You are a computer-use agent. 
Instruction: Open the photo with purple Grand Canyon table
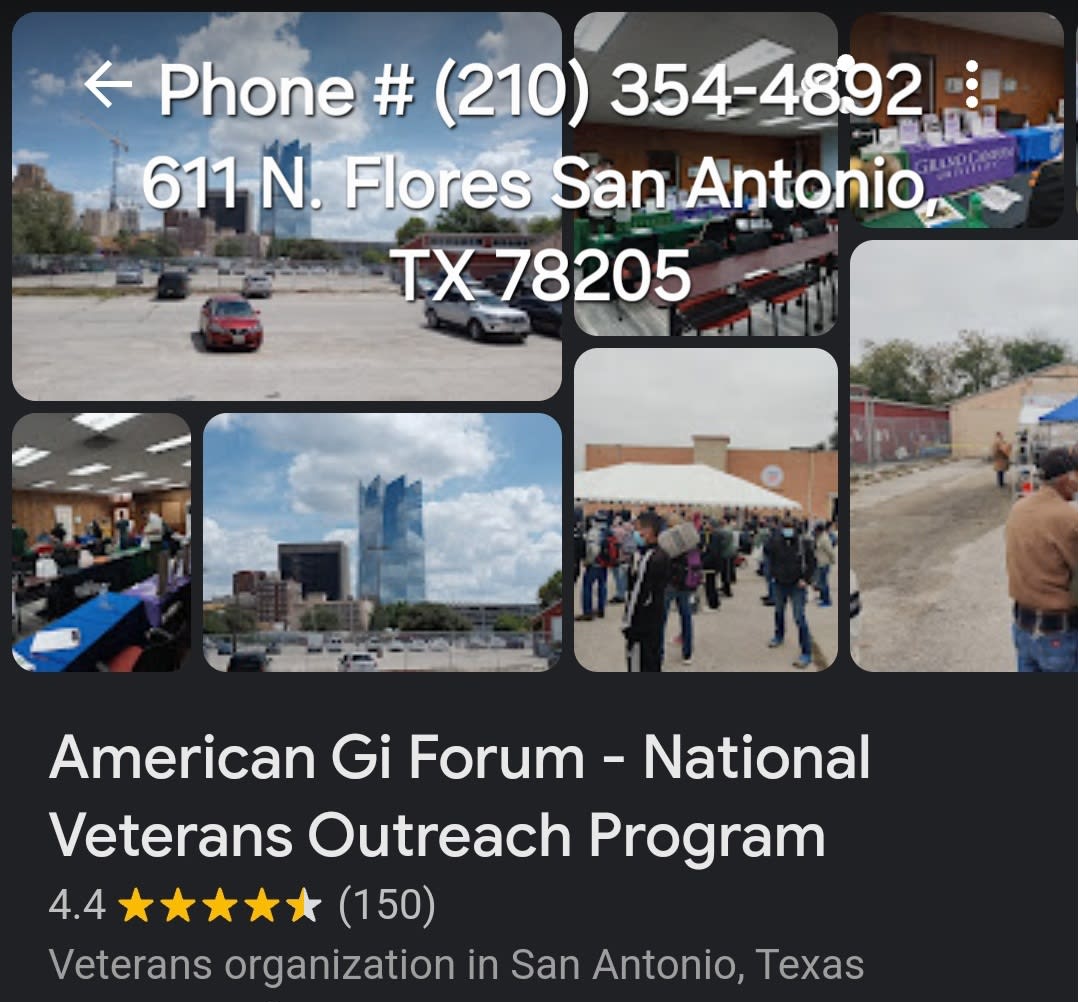click(x=956, y=150)
